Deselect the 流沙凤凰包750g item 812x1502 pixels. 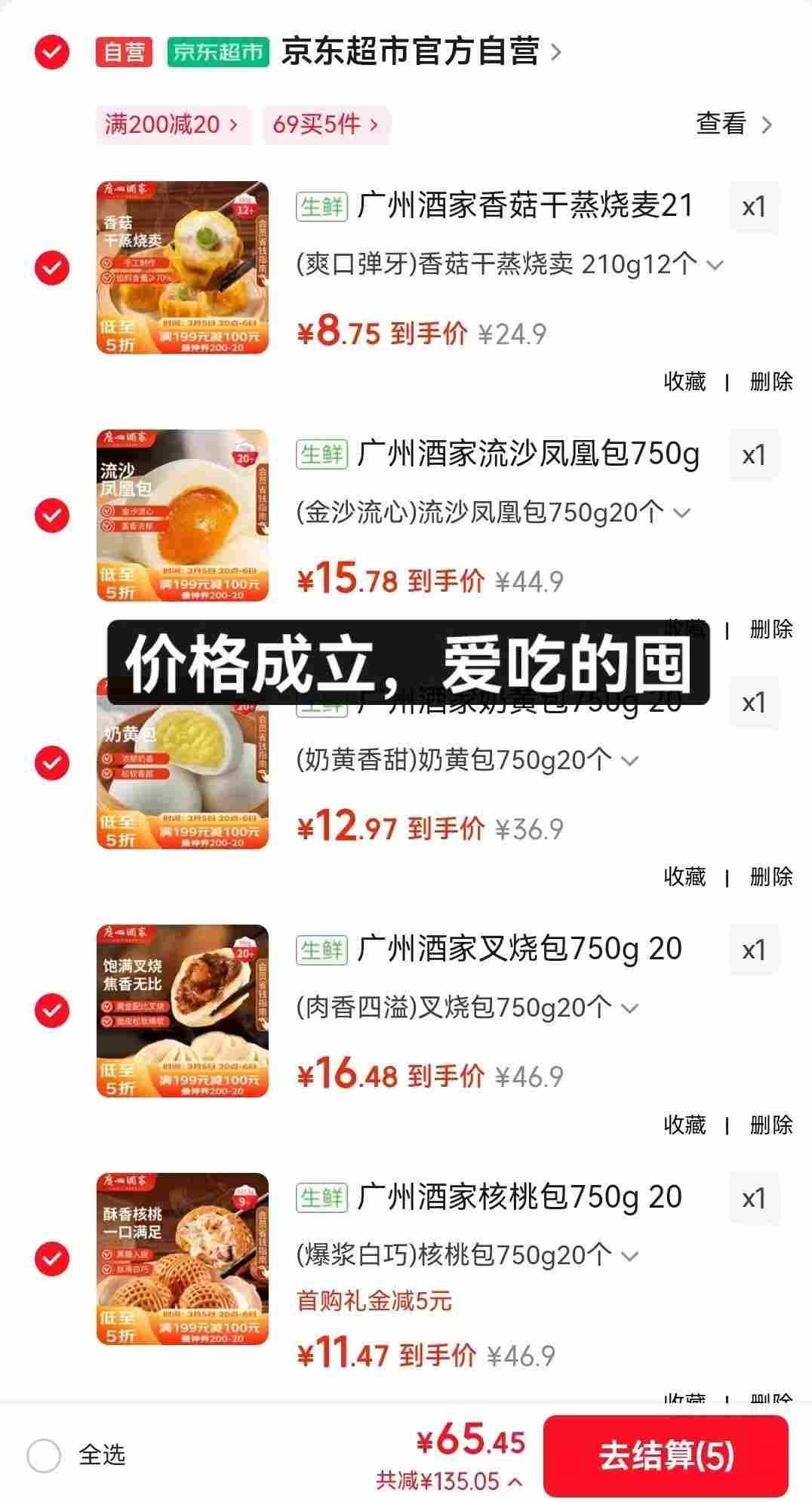52,516
